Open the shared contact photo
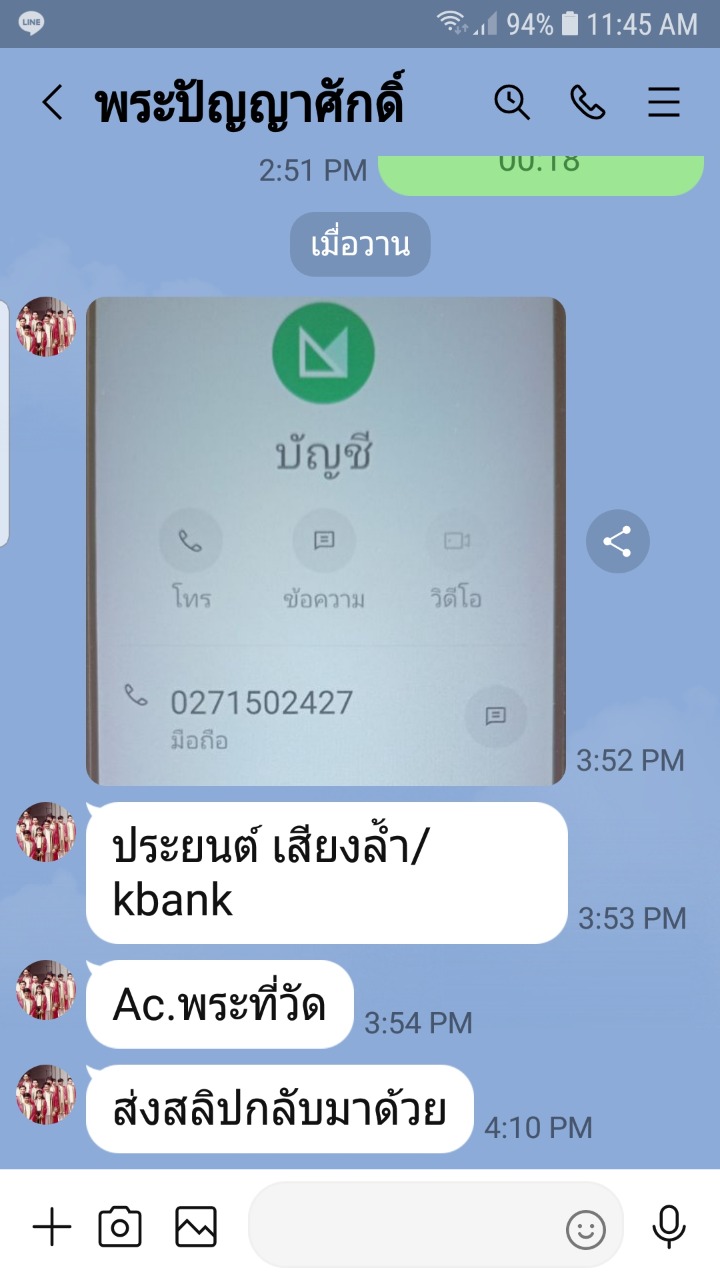Image resolution: width=720 pixels, height=1280 pixels. pos(326,541)
